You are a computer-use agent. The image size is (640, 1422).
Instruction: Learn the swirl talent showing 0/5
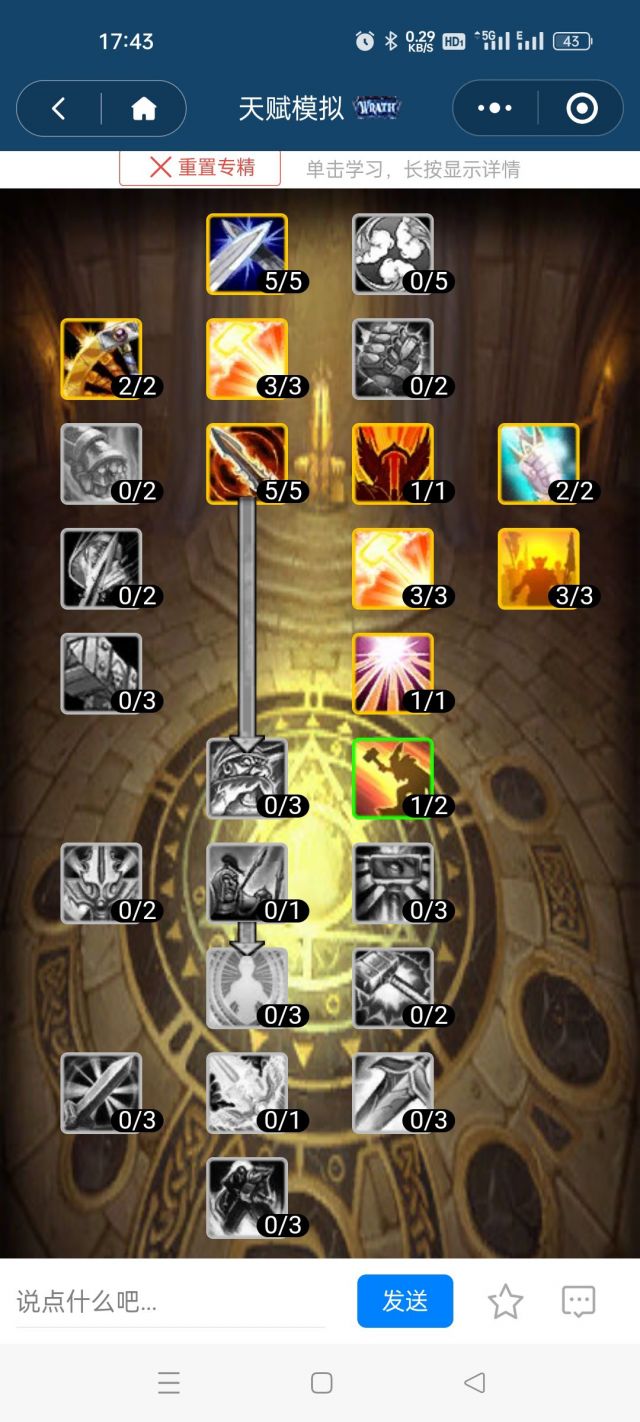point(393,254)
